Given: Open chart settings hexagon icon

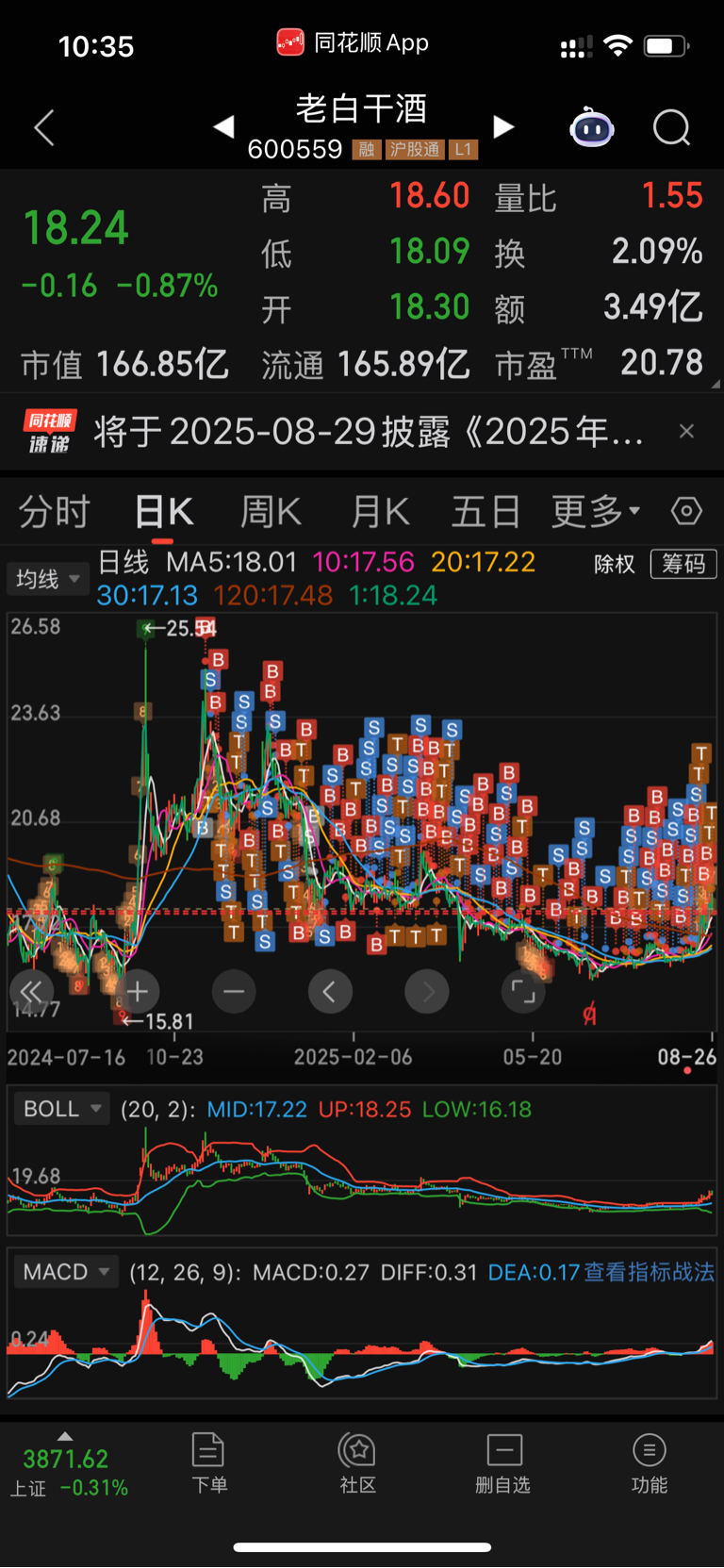Looking at the screenshot, I should pos(686,511).
